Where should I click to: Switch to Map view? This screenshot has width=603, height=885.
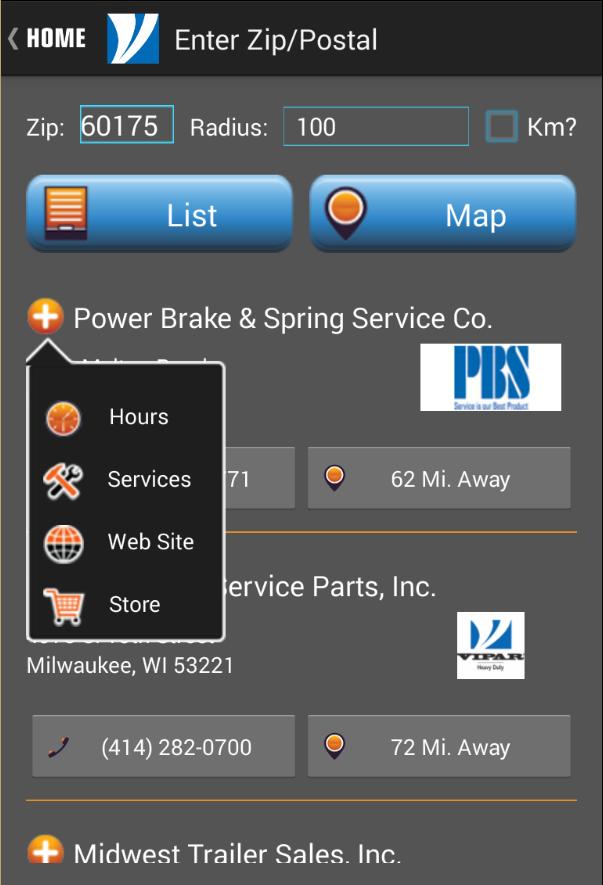(442, 214)
